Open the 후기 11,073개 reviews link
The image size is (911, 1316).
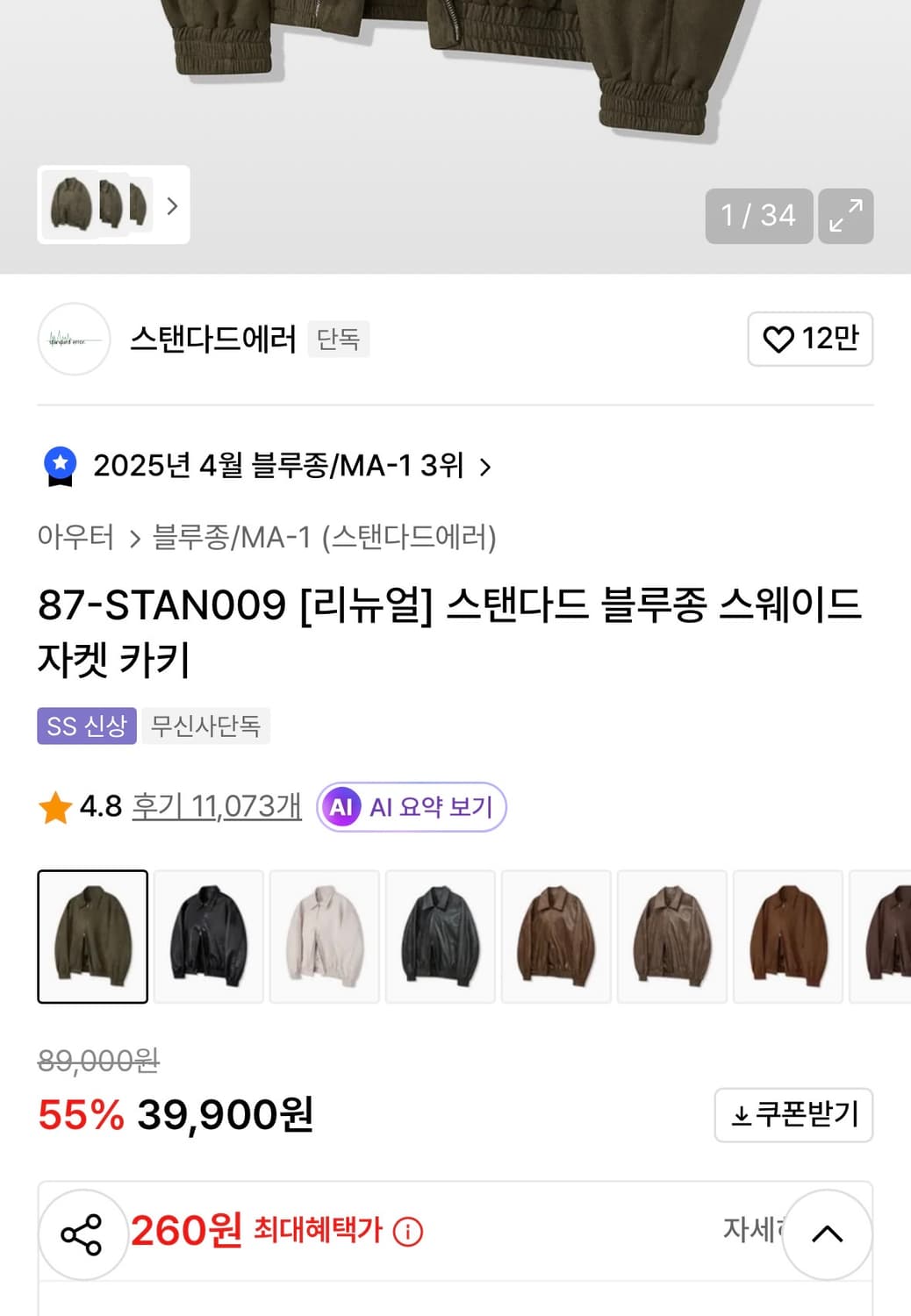click(x=218, y=807)
